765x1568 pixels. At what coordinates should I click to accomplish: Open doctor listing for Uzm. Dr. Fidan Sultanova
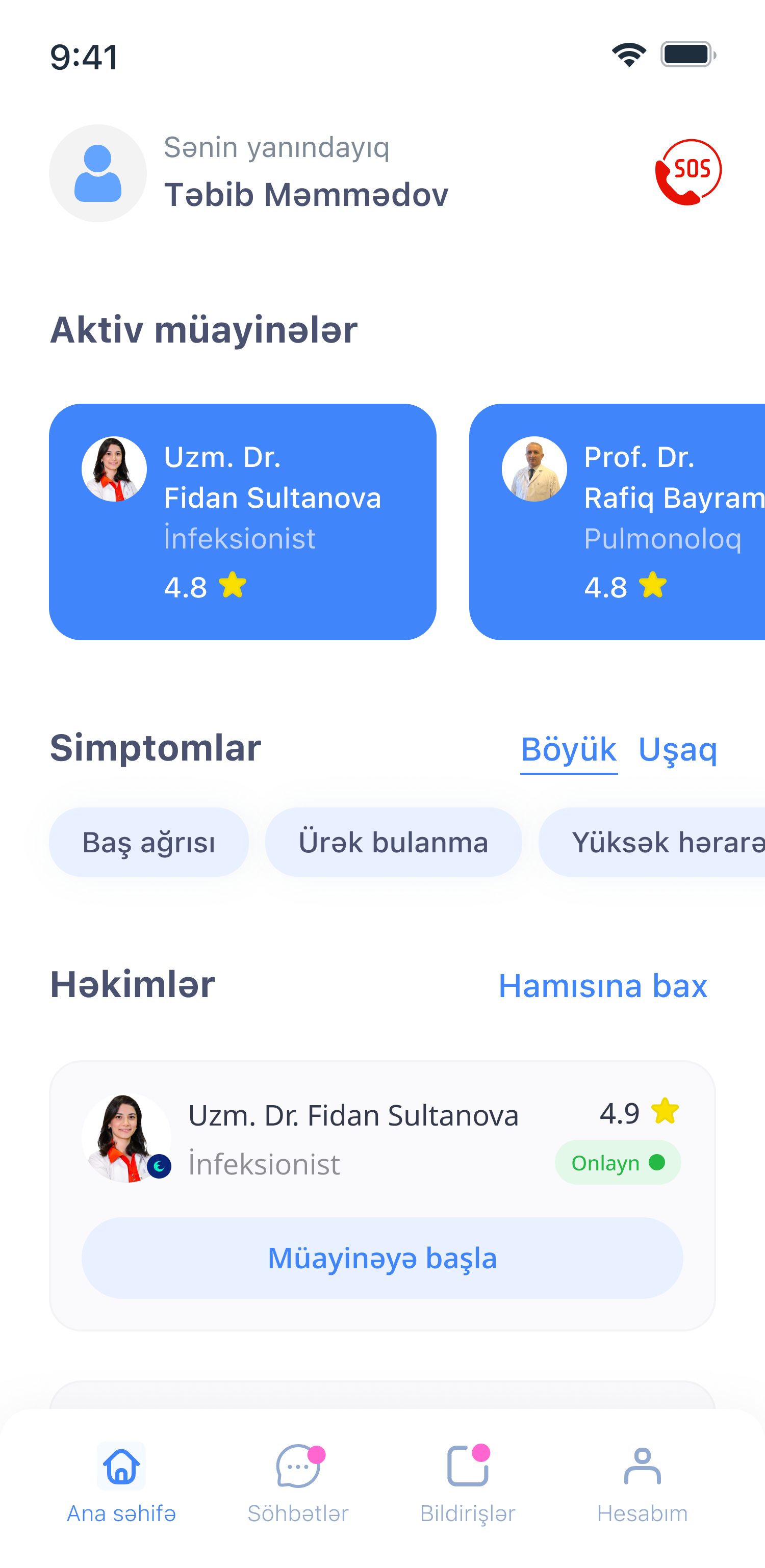(352, 1116)
